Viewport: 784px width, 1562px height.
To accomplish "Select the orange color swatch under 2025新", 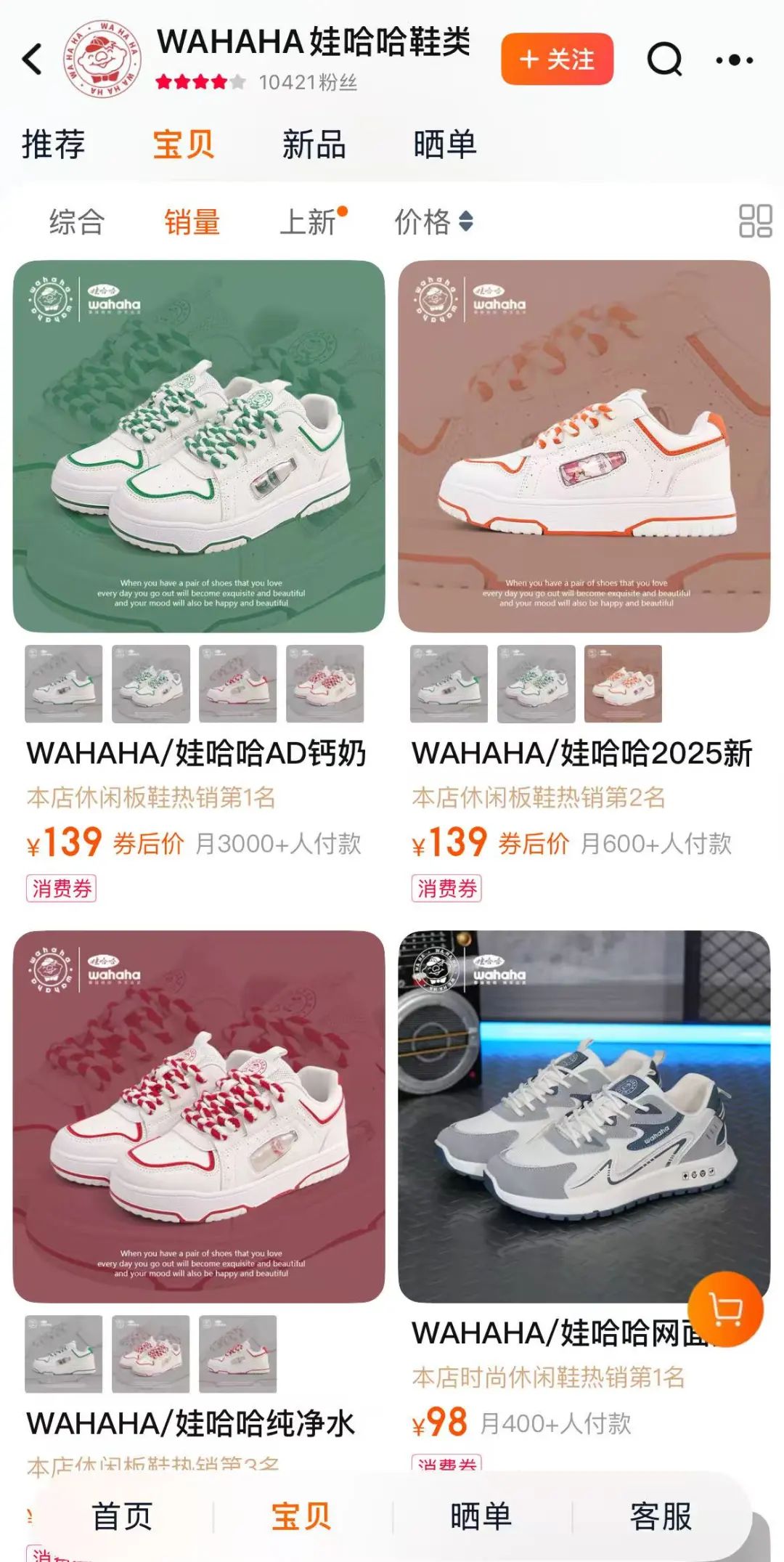I will (623, 683).
